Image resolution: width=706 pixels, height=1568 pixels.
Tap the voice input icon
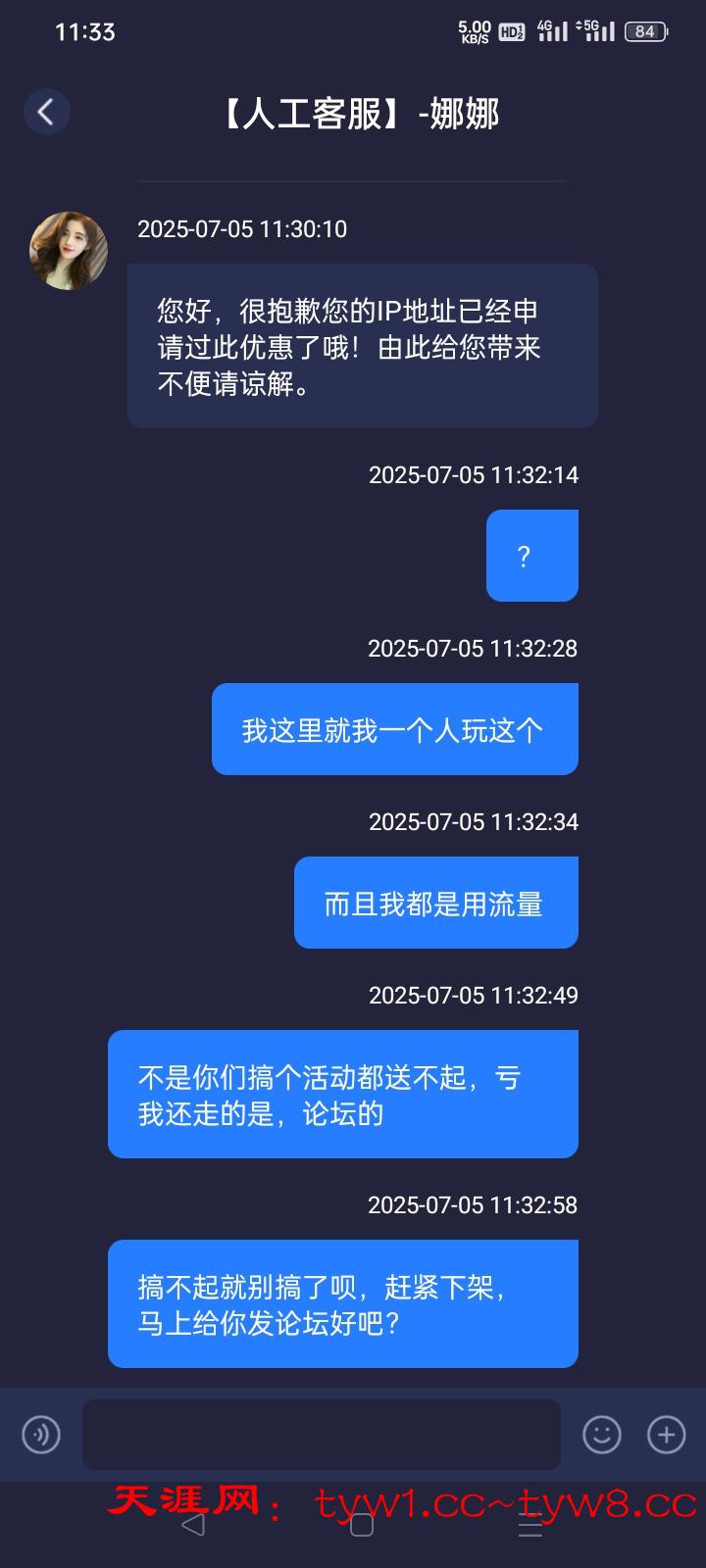(41, 1435)
